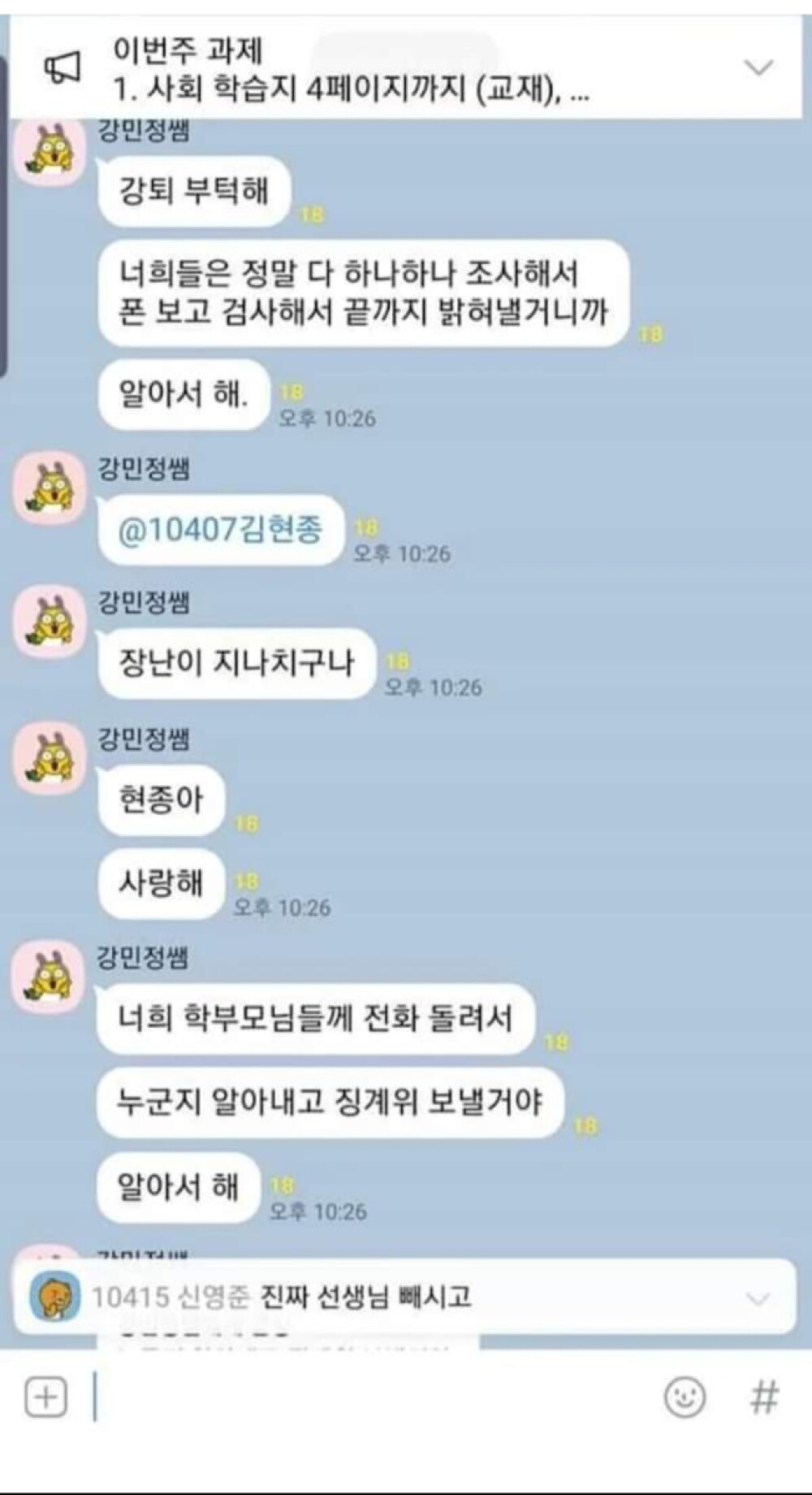The height and width of the screenshot is (1495, 812).
Task: Expand the 이번주 과제 announcement chevron
Action: pos(758,67)
